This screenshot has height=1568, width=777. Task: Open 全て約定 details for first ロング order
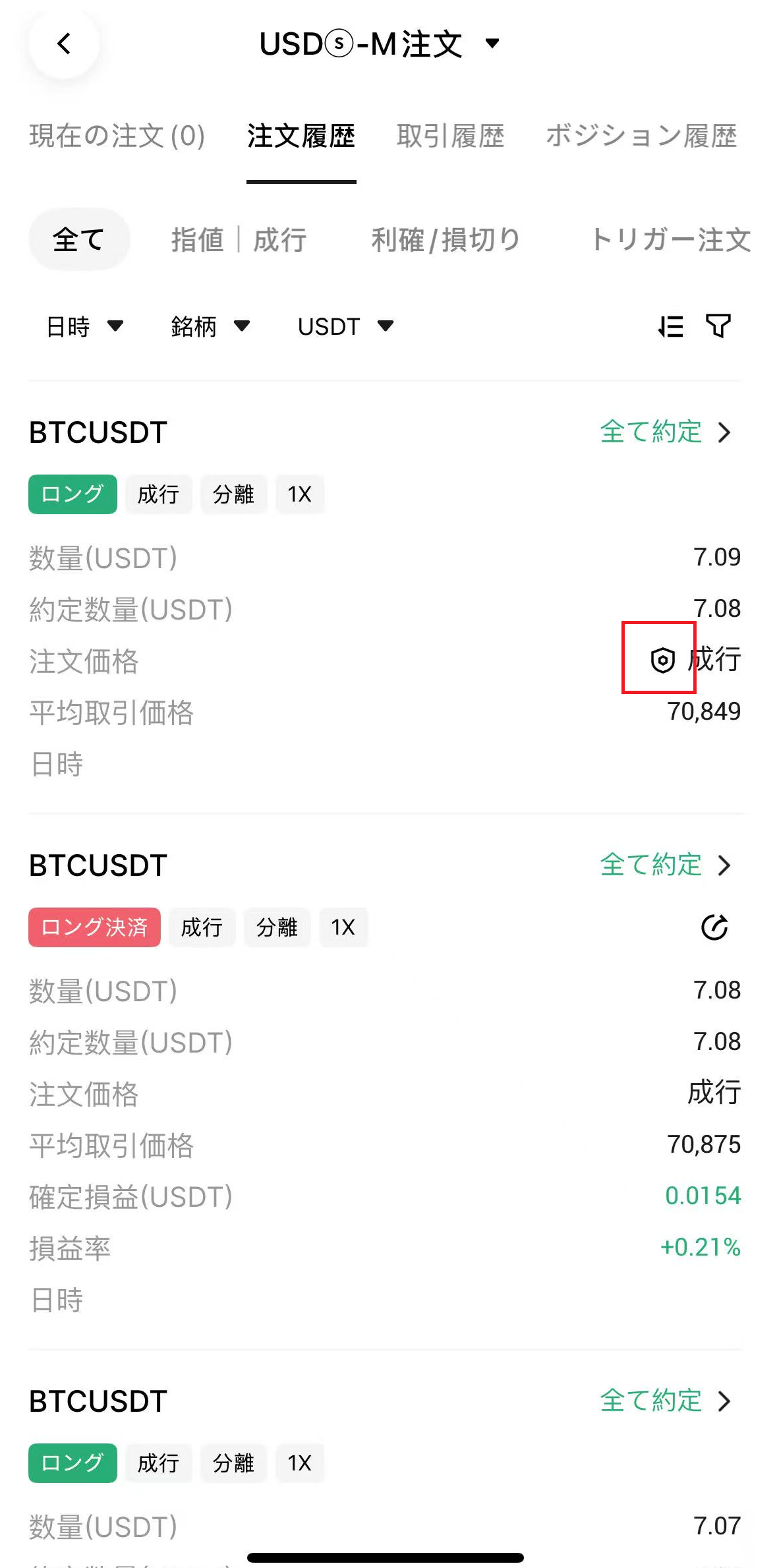click(x=665, y=432)
